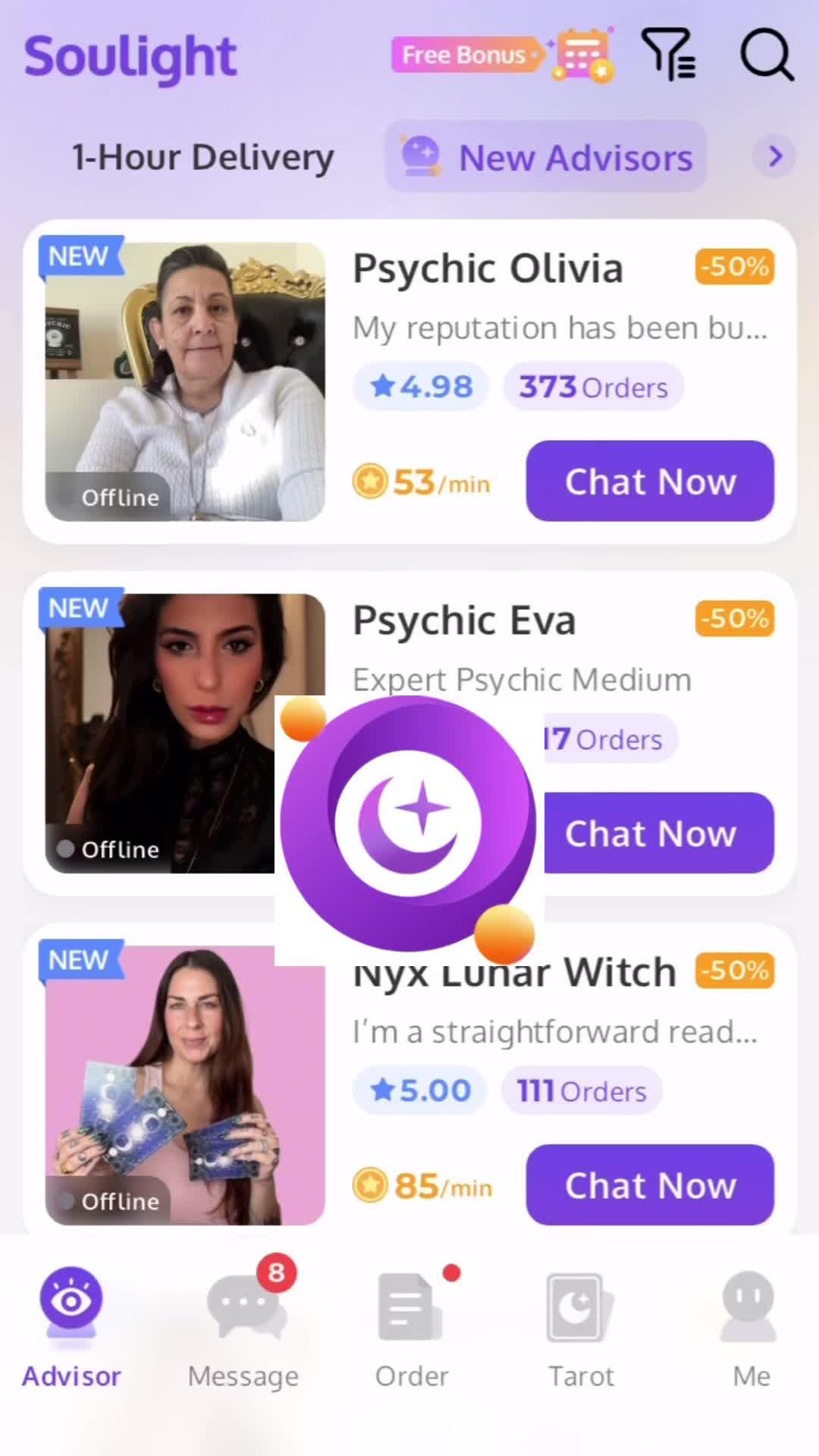Viewport: 819px width, 1456px height.
Task: Chat now with Nyx Lunar Witch
Action: (x=650, y=1185)
